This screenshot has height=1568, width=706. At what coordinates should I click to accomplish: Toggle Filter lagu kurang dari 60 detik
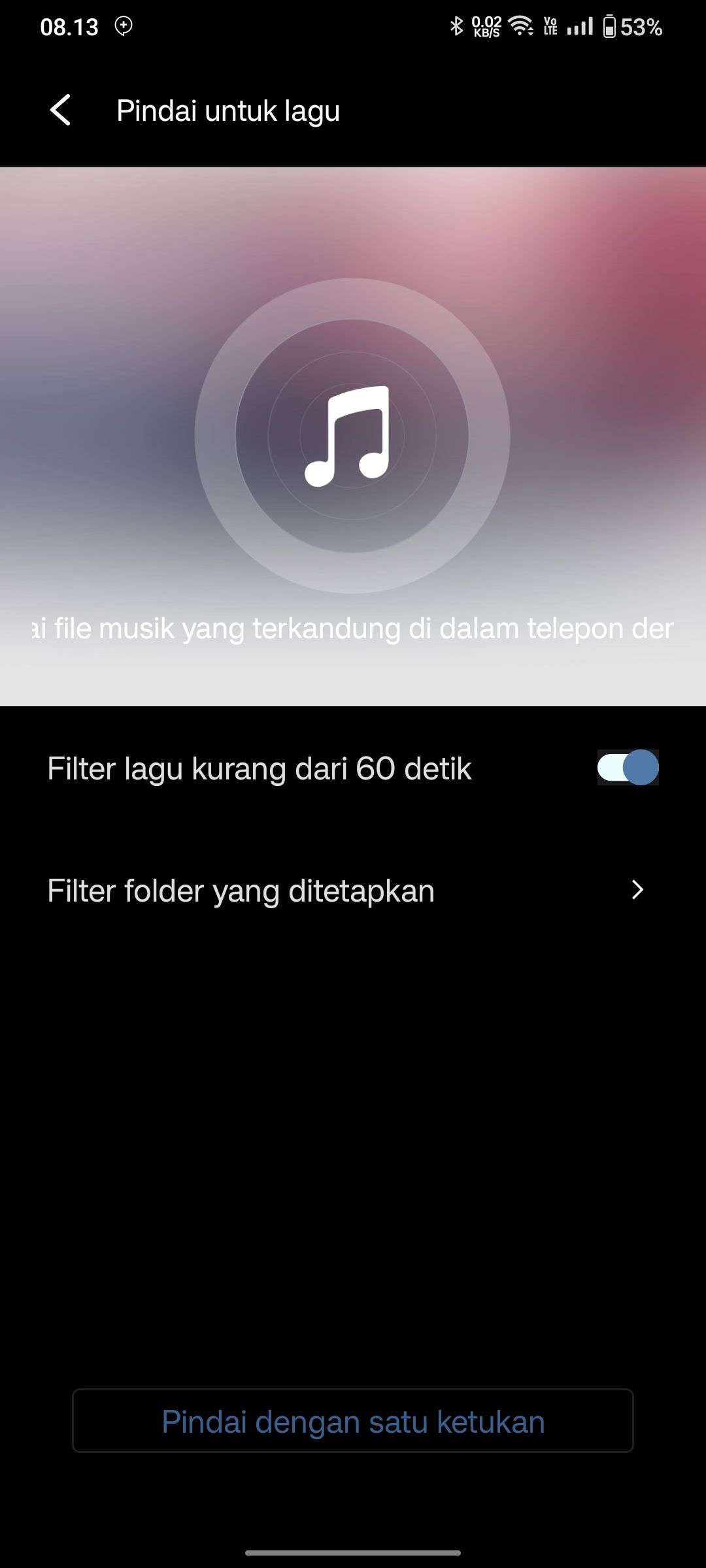click(628, 768)
